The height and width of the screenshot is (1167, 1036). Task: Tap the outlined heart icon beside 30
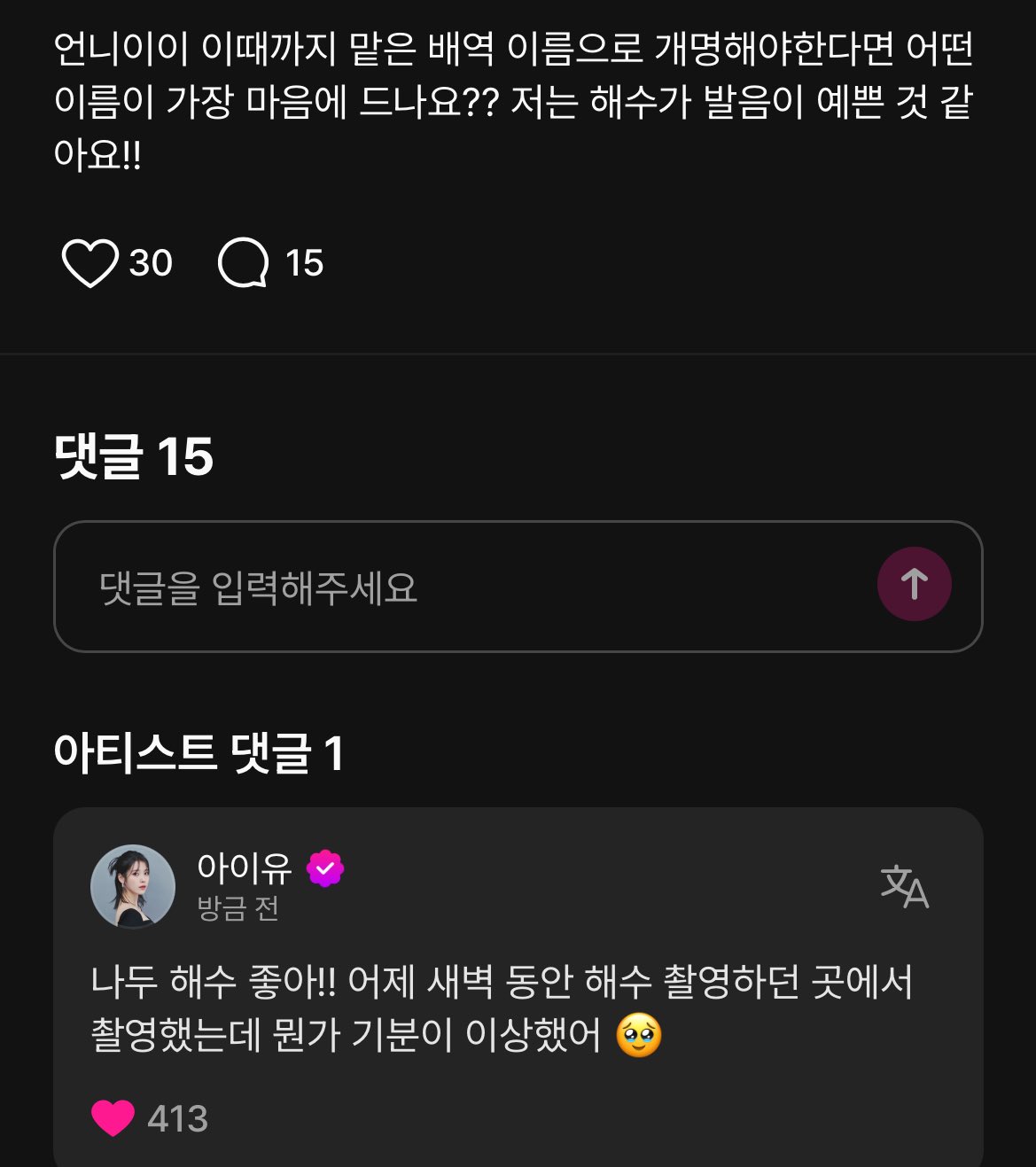click(x=92, y=262)
